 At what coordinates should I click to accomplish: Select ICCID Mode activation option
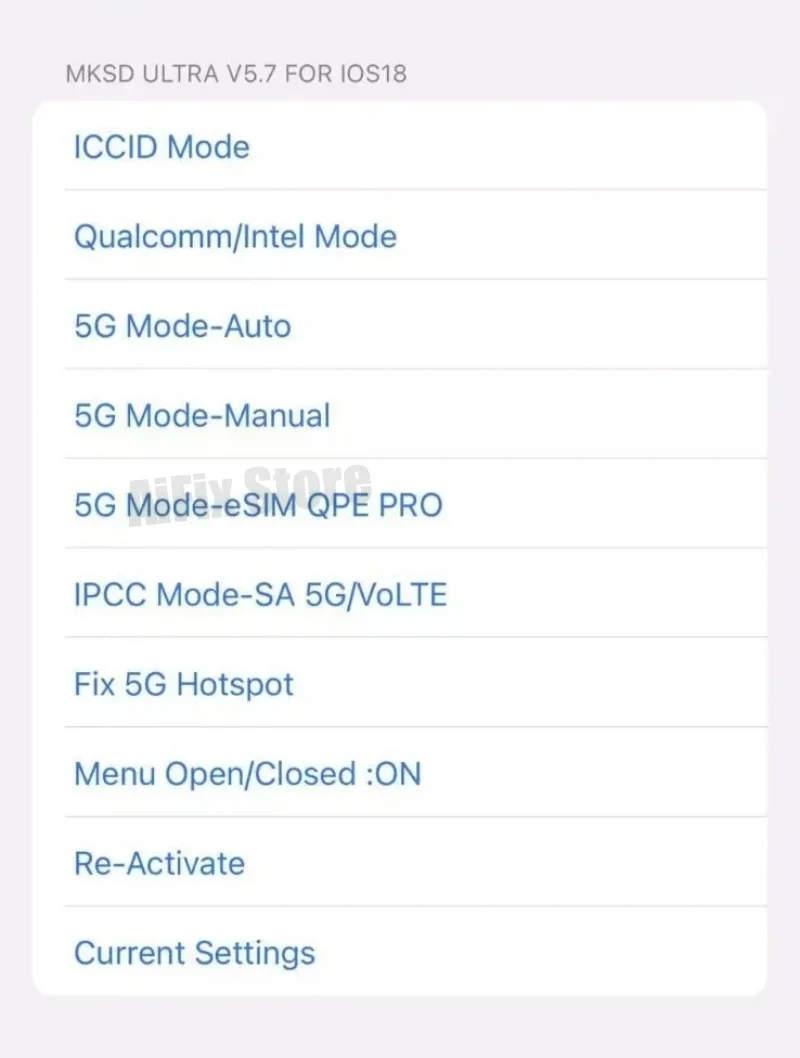click(162, 147)
